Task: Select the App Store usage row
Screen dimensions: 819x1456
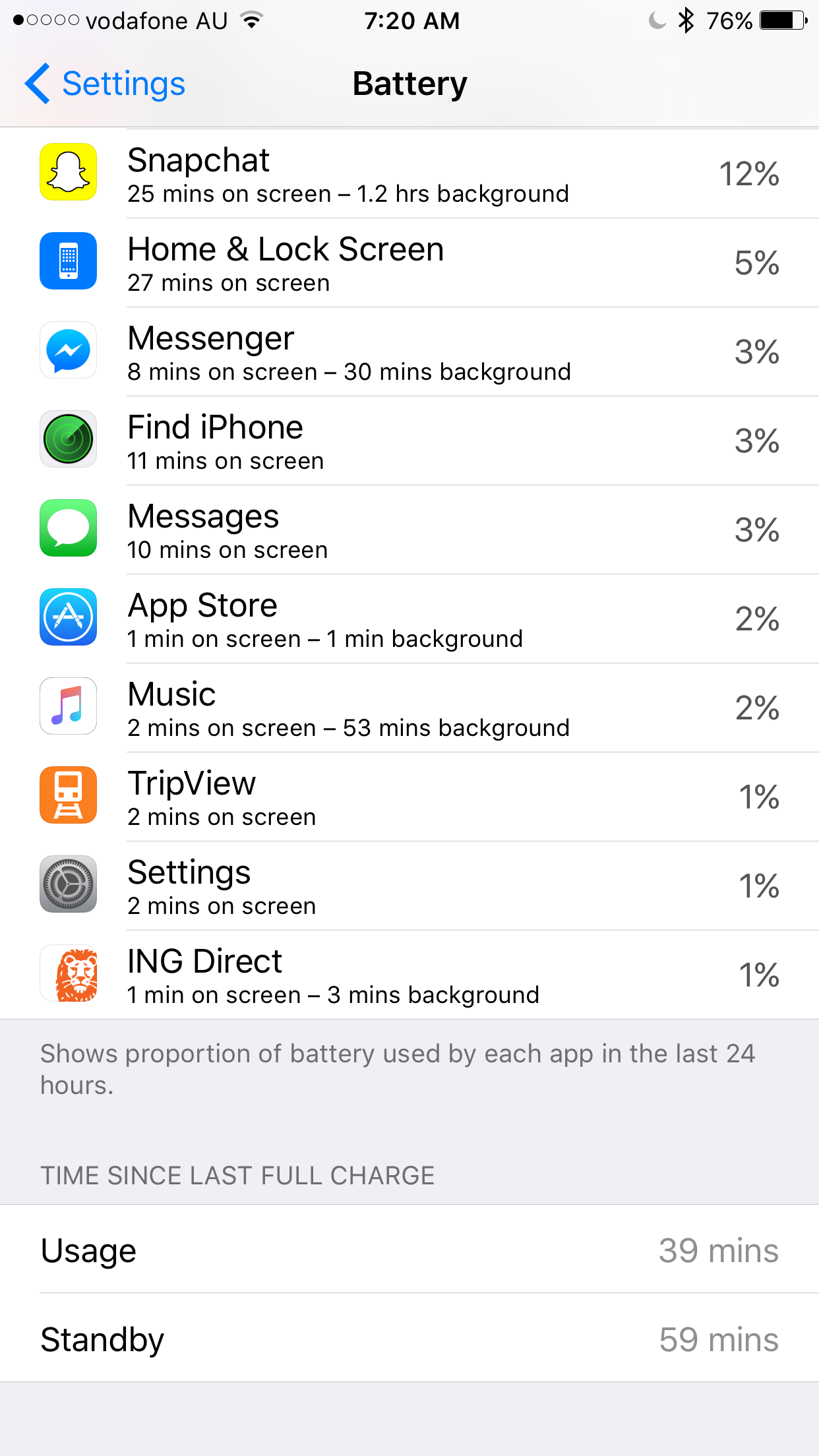Action: (409, 619)
